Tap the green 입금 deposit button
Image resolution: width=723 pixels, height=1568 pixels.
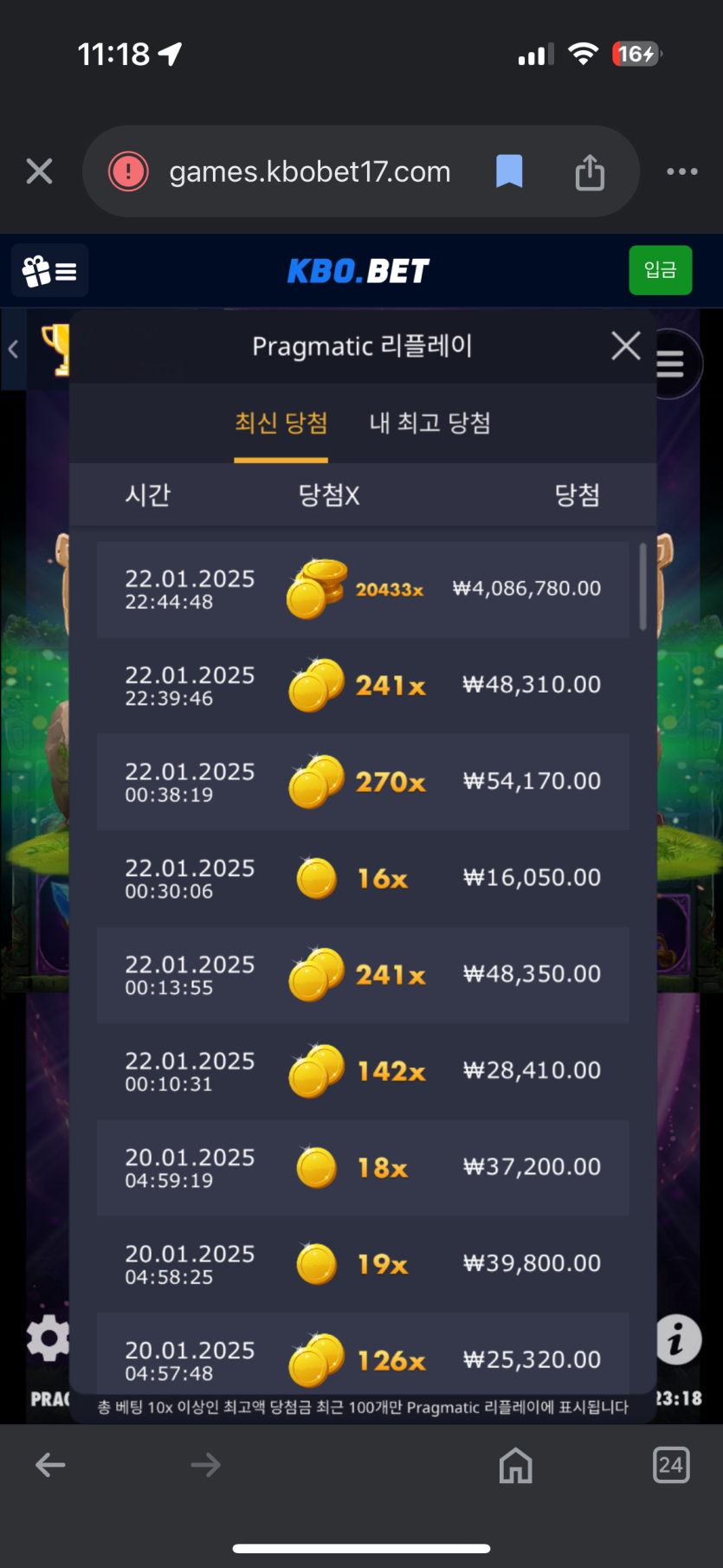pos(660,270)
